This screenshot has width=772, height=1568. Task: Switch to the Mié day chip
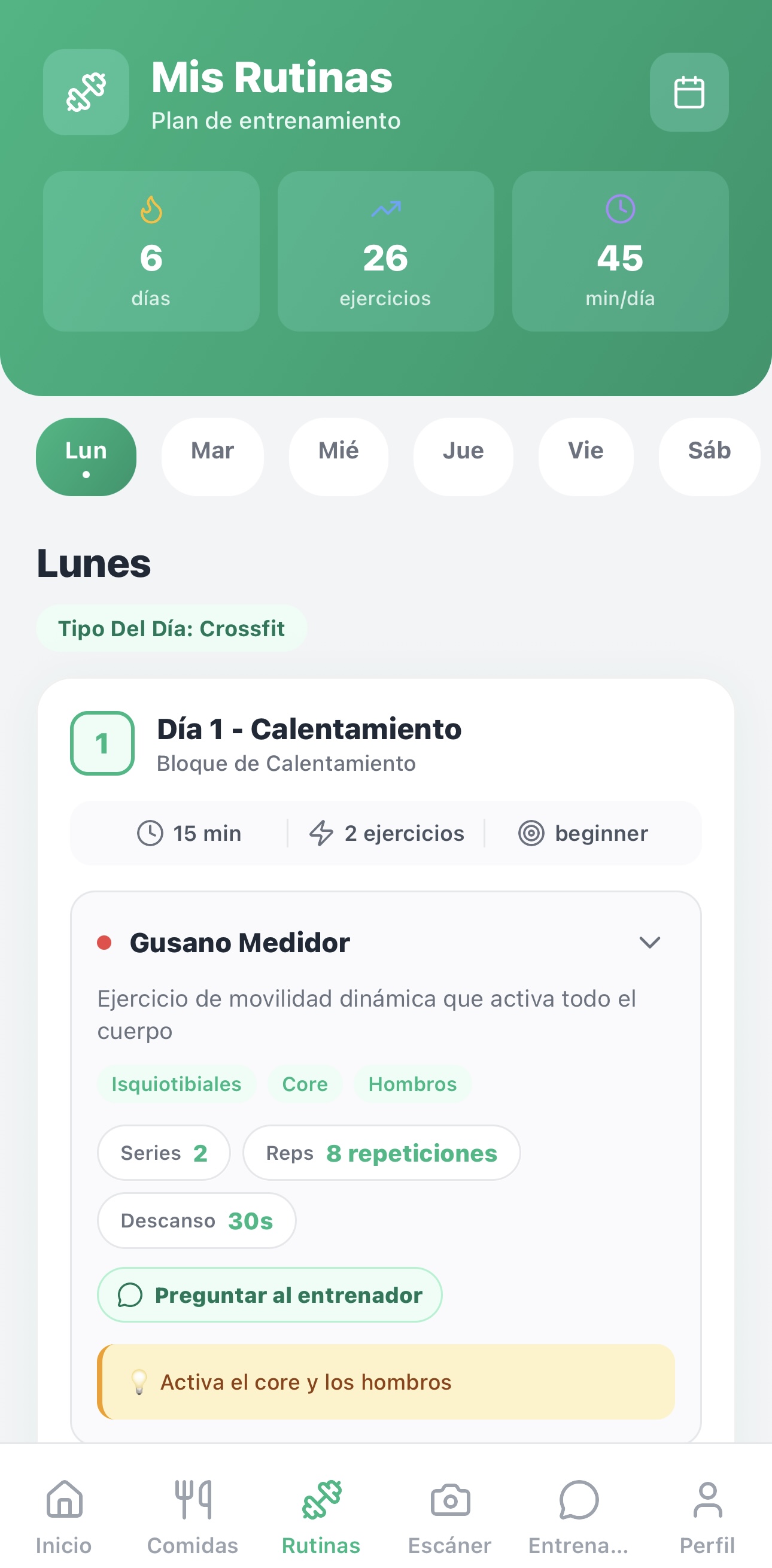(x=339, y=457)
